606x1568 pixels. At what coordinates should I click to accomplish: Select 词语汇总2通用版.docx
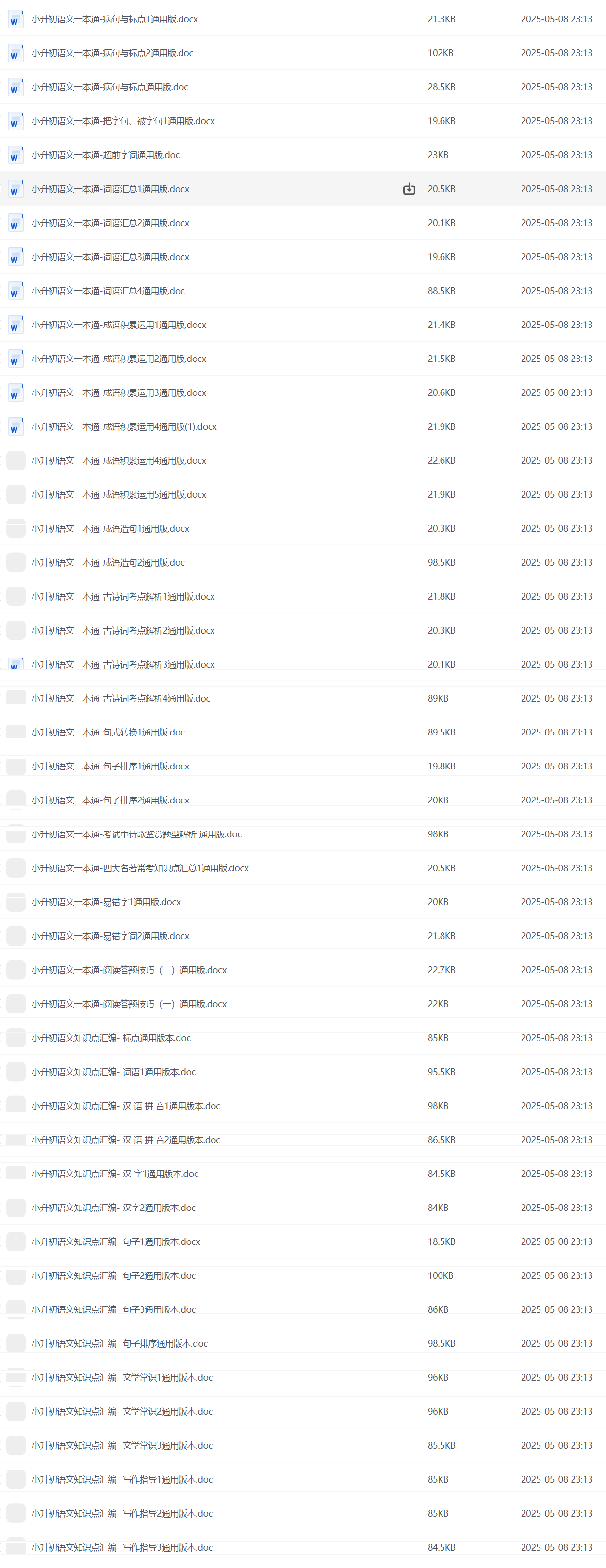pyautogui.click(x=110, y=223)
